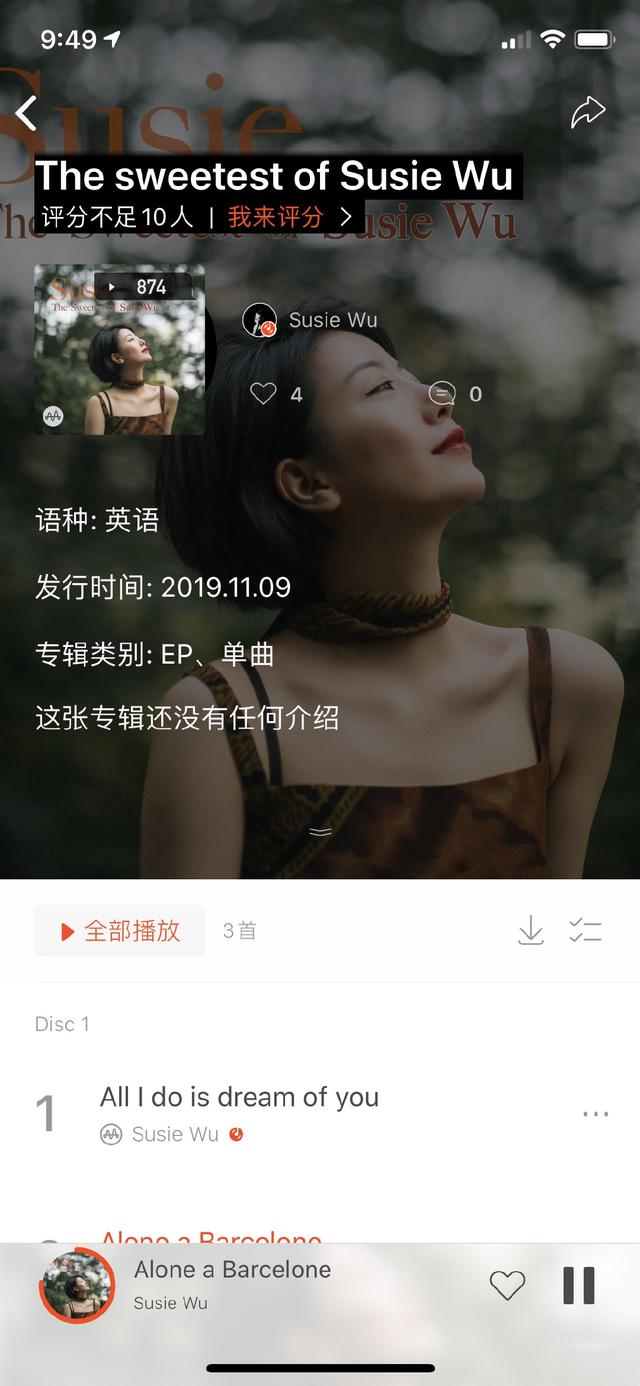Collapse the album description panel

point(320,831)
